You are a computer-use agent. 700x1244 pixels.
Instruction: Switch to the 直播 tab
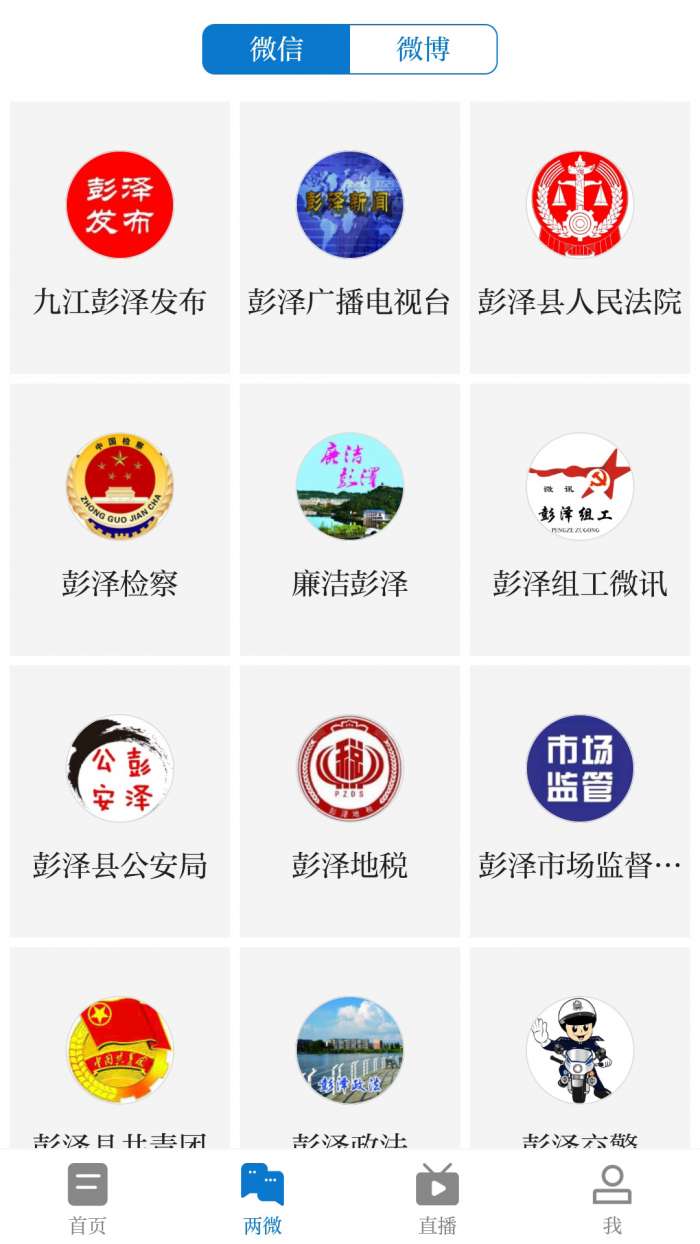point(438,1198)
